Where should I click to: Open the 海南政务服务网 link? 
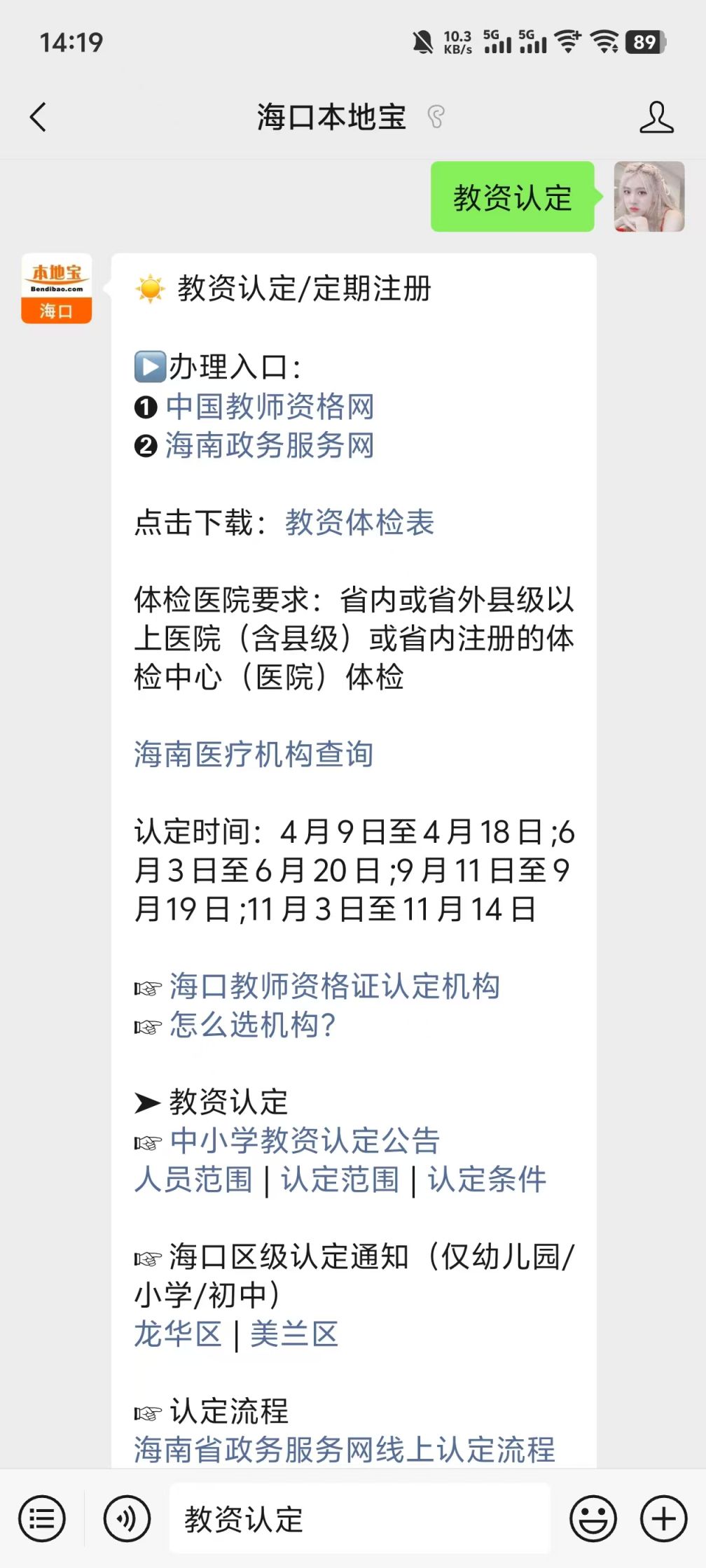tap(270, 445)
